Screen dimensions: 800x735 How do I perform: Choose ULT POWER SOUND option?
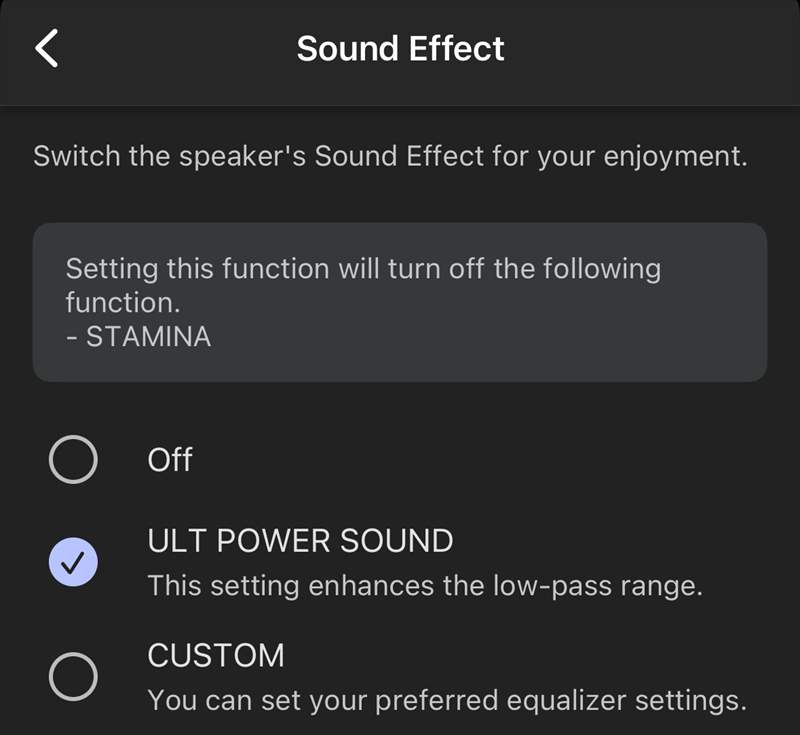click(x=73, y=565)
